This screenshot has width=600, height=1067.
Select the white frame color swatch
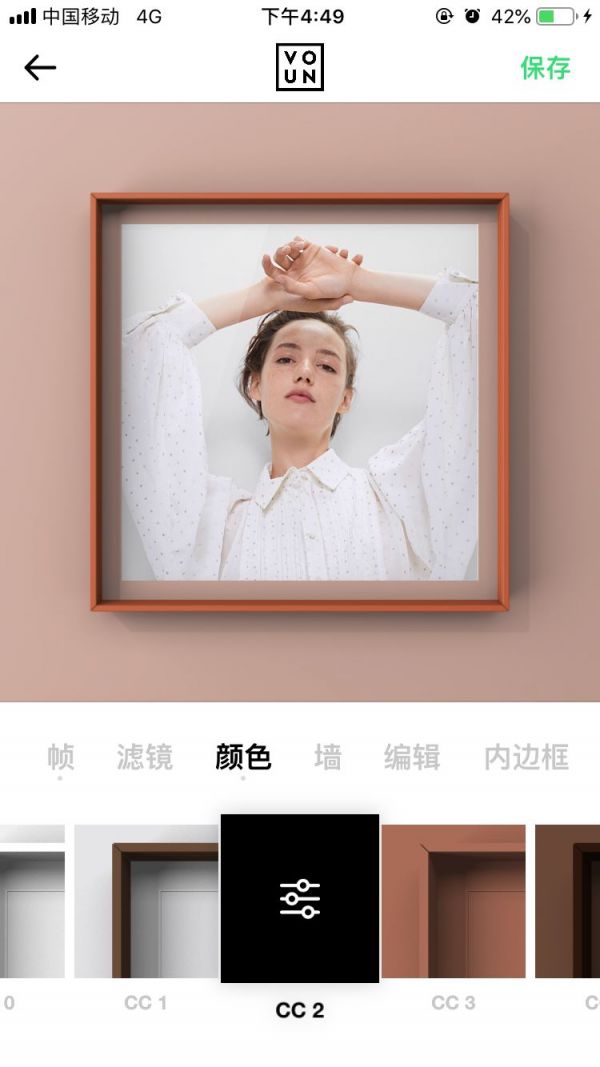click(32, 900)
